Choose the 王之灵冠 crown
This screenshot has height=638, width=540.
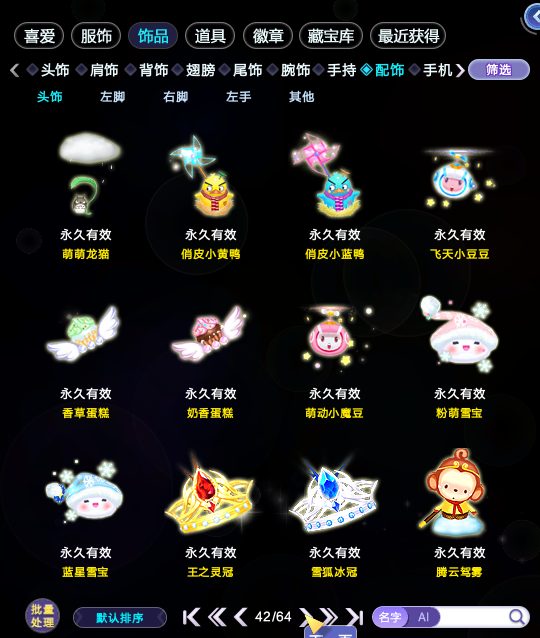(x=210, y=513)
